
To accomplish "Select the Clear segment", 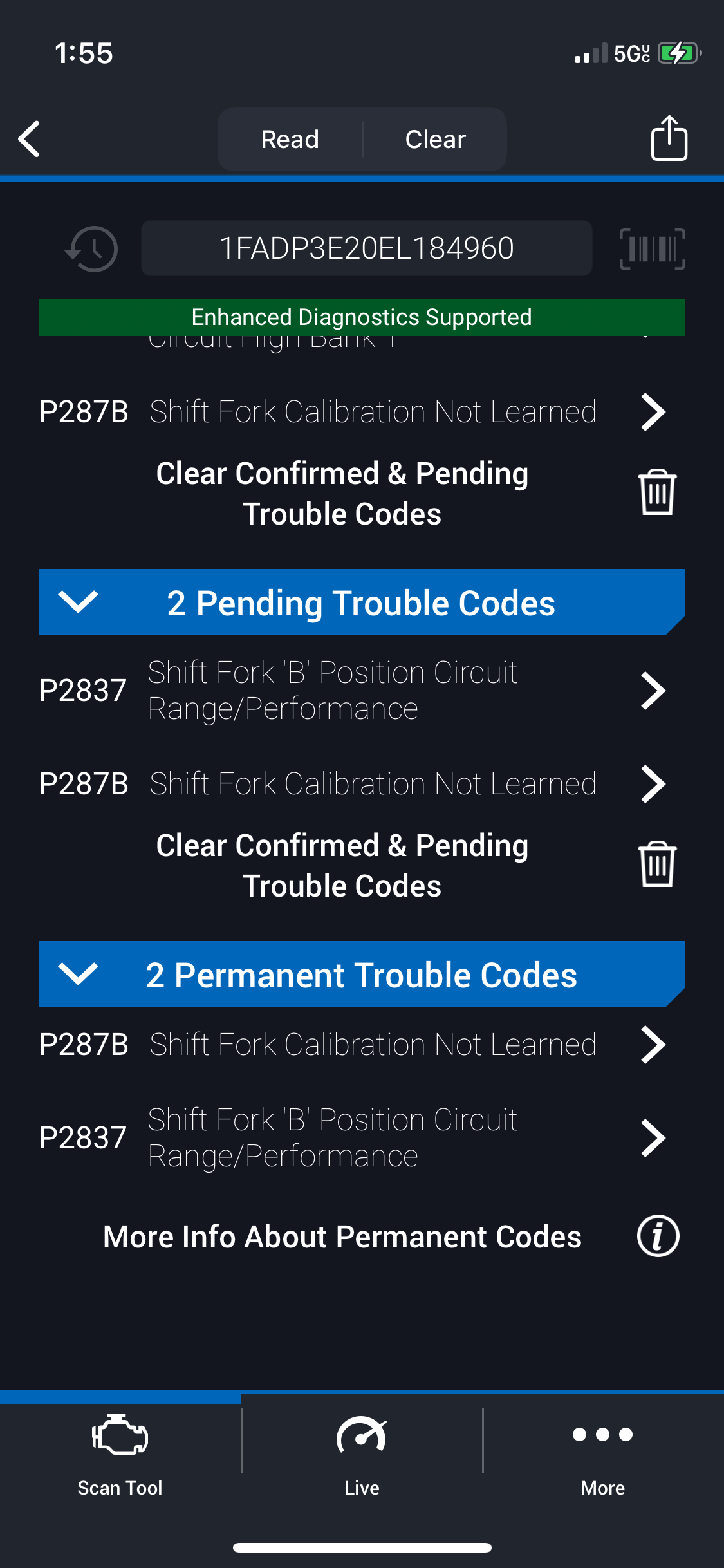I will tap(436, 139).
